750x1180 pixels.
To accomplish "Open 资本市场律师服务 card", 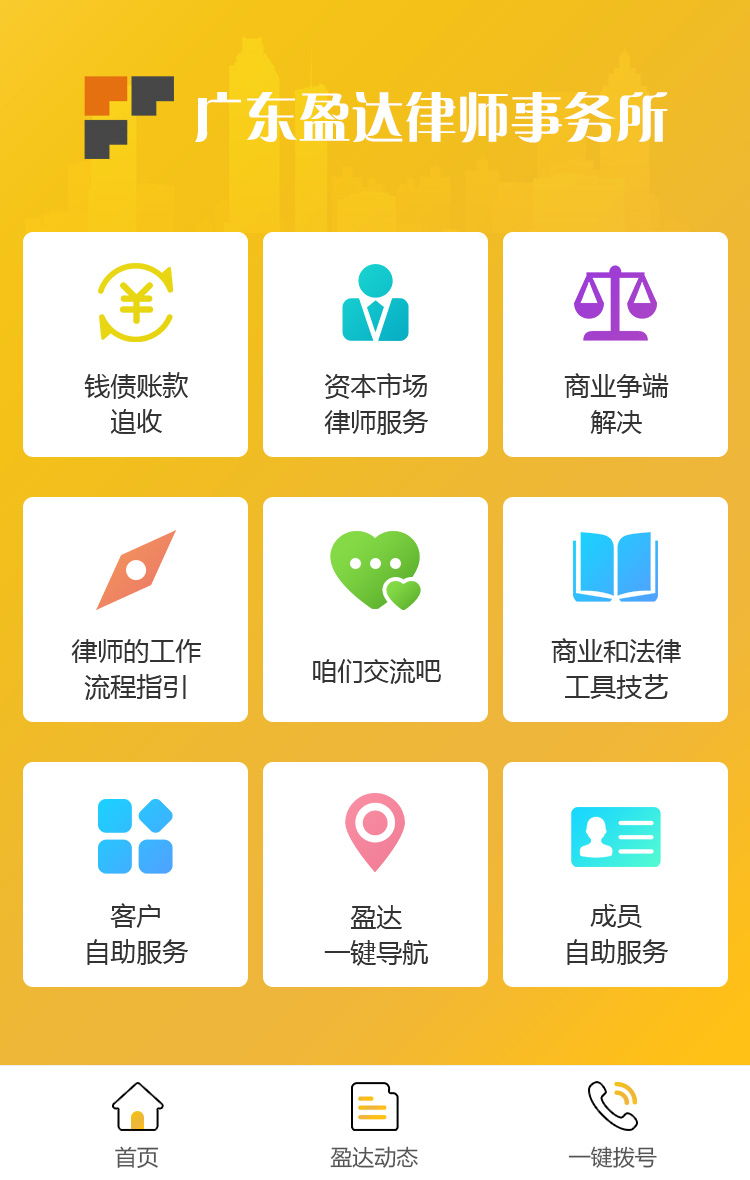I will (x=375, y=345).
